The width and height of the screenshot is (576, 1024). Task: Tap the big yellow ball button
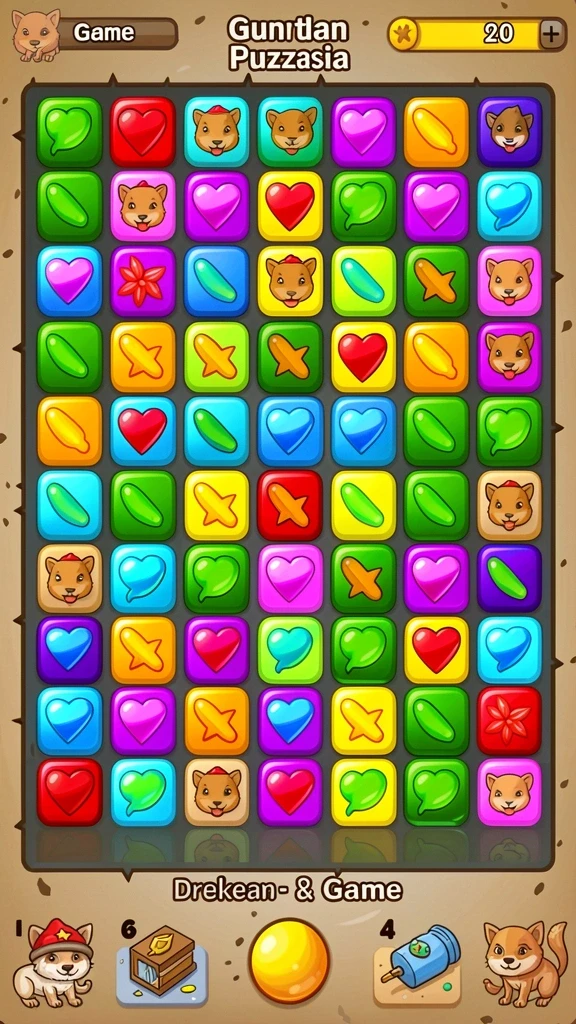tap(289, 960)
